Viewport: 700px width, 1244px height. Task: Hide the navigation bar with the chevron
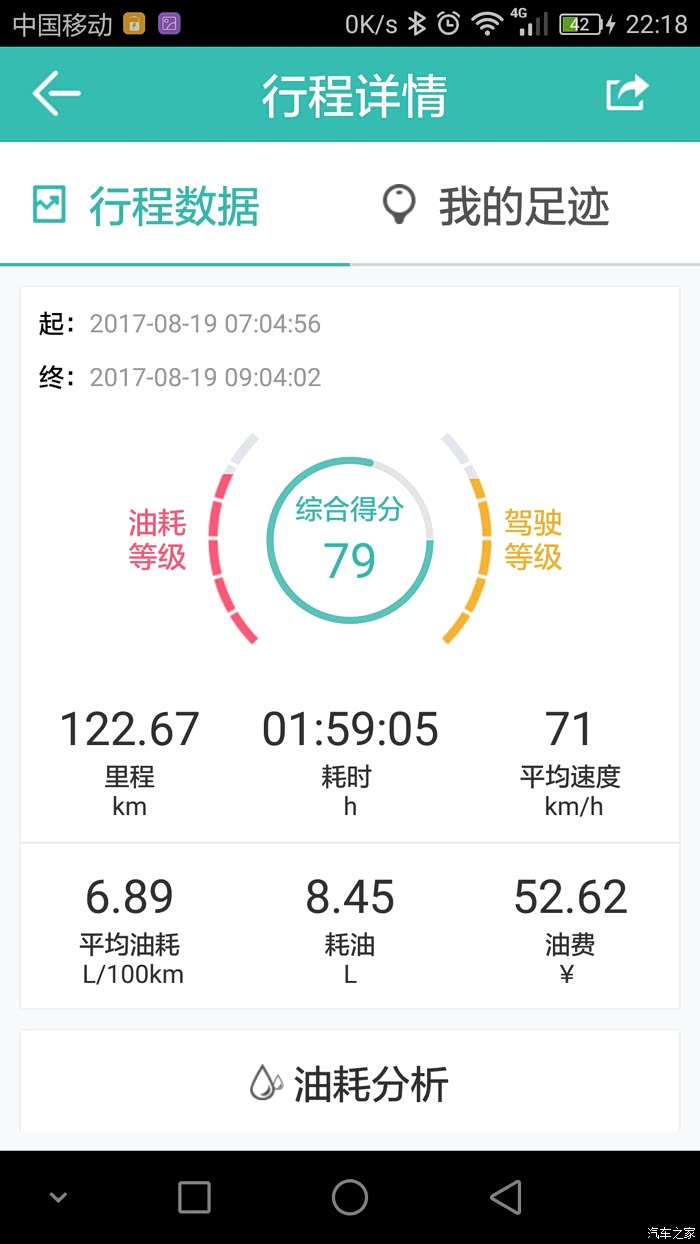pyautogui.click(x=58, y=1197)
